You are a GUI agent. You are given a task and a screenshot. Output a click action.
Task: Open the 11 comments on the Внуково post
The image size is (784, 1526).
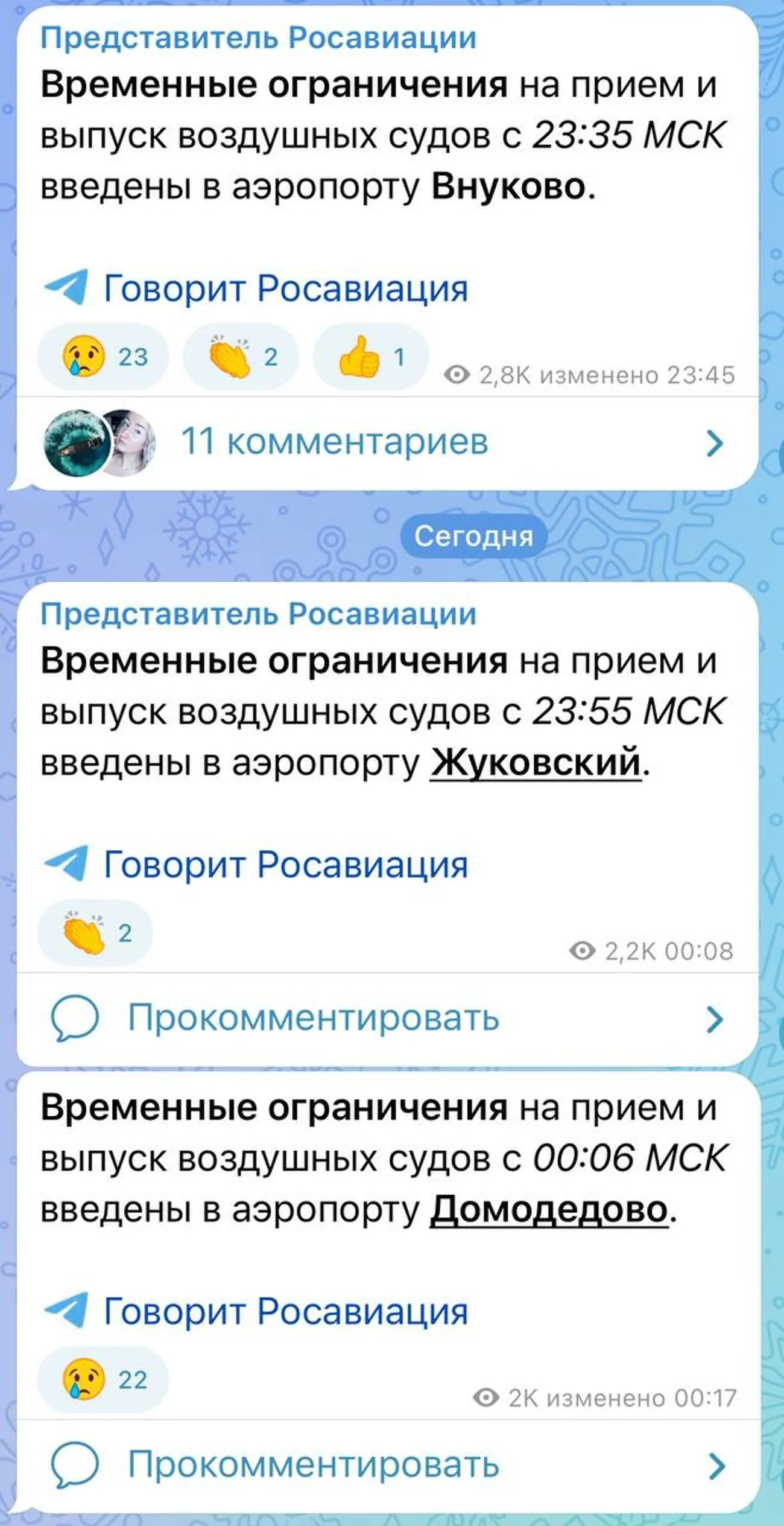(334, 442)
